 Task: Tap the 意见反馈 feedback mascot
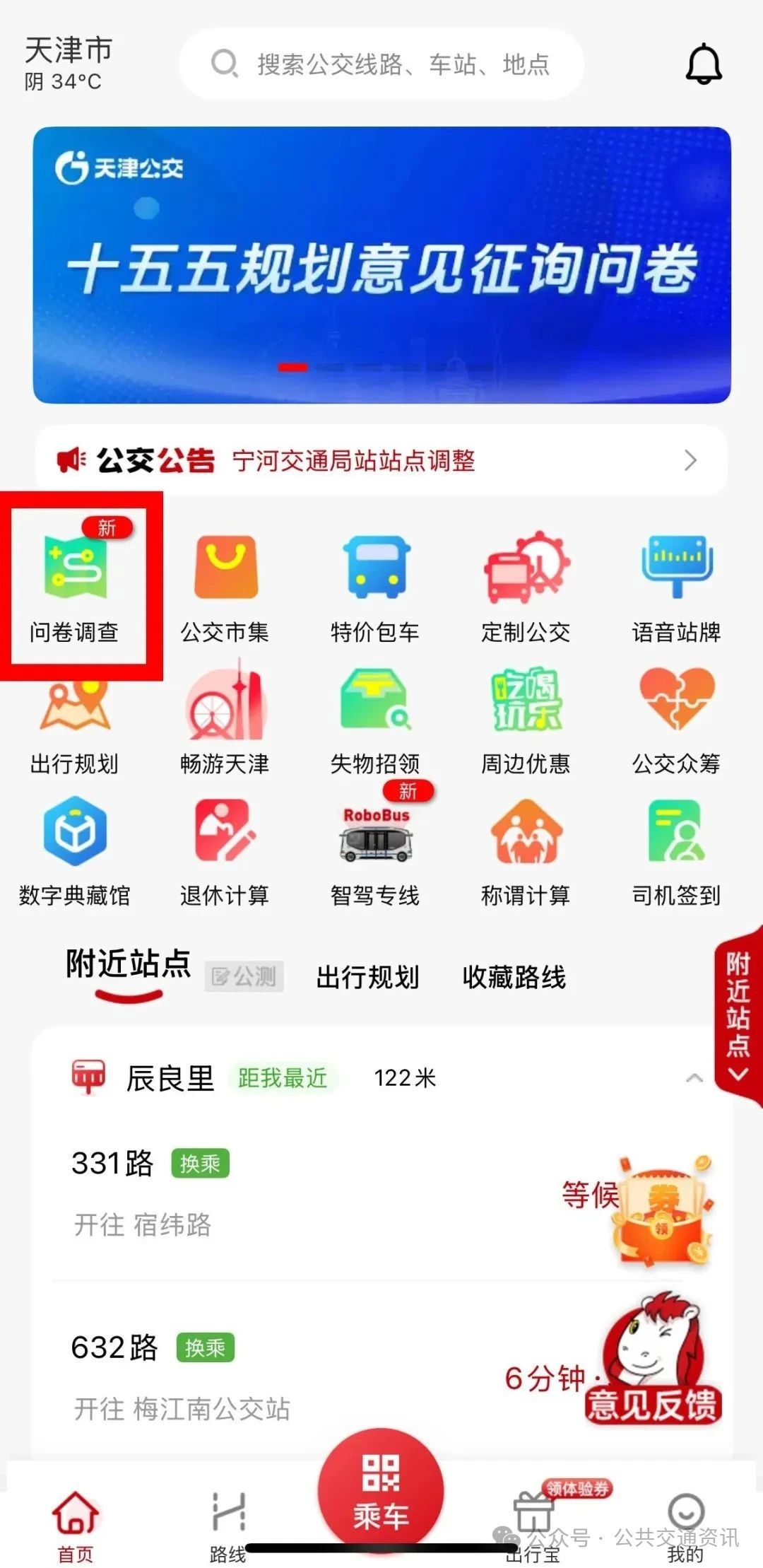tap(653, 1361)
